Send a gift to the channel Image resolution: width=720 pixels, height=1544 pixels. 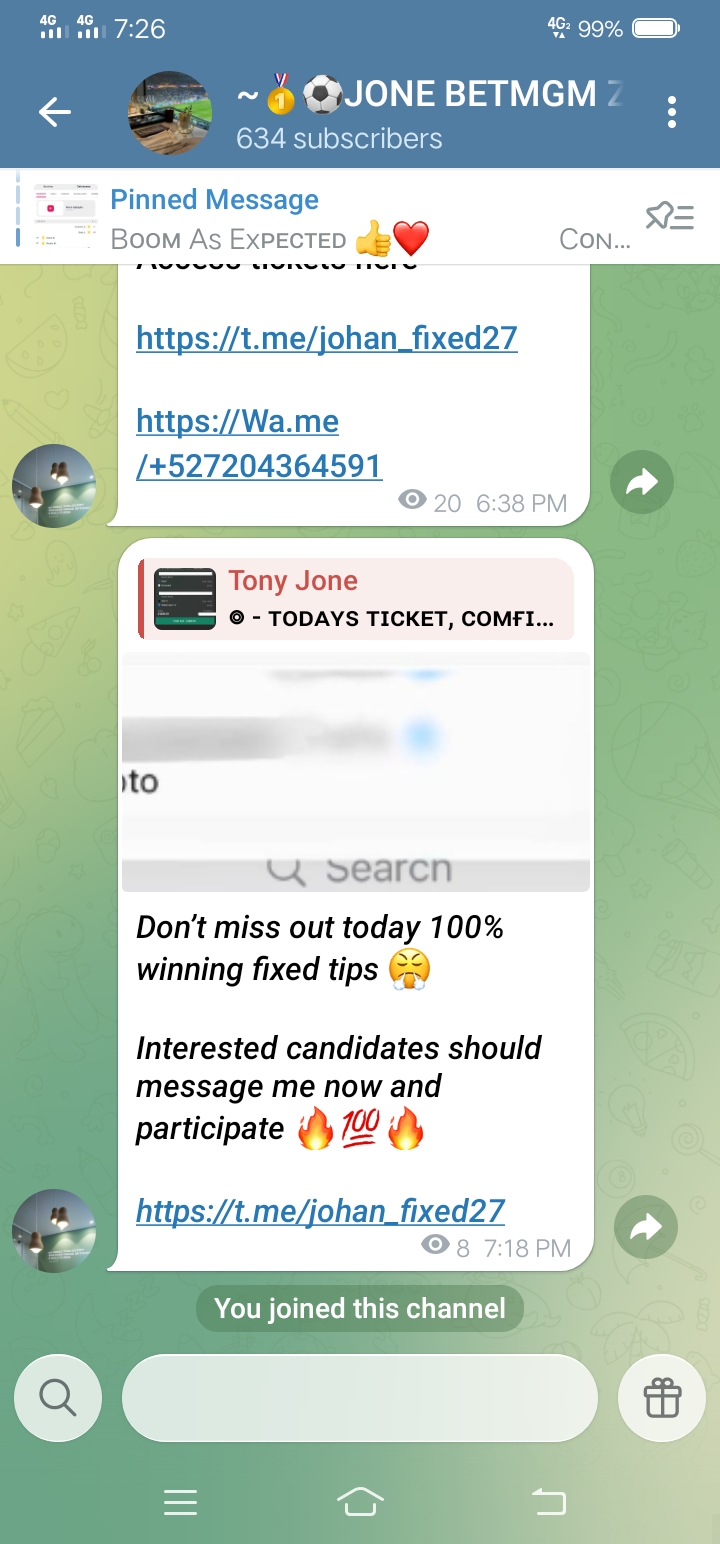pyautogui.click(x=662, y=1397)
